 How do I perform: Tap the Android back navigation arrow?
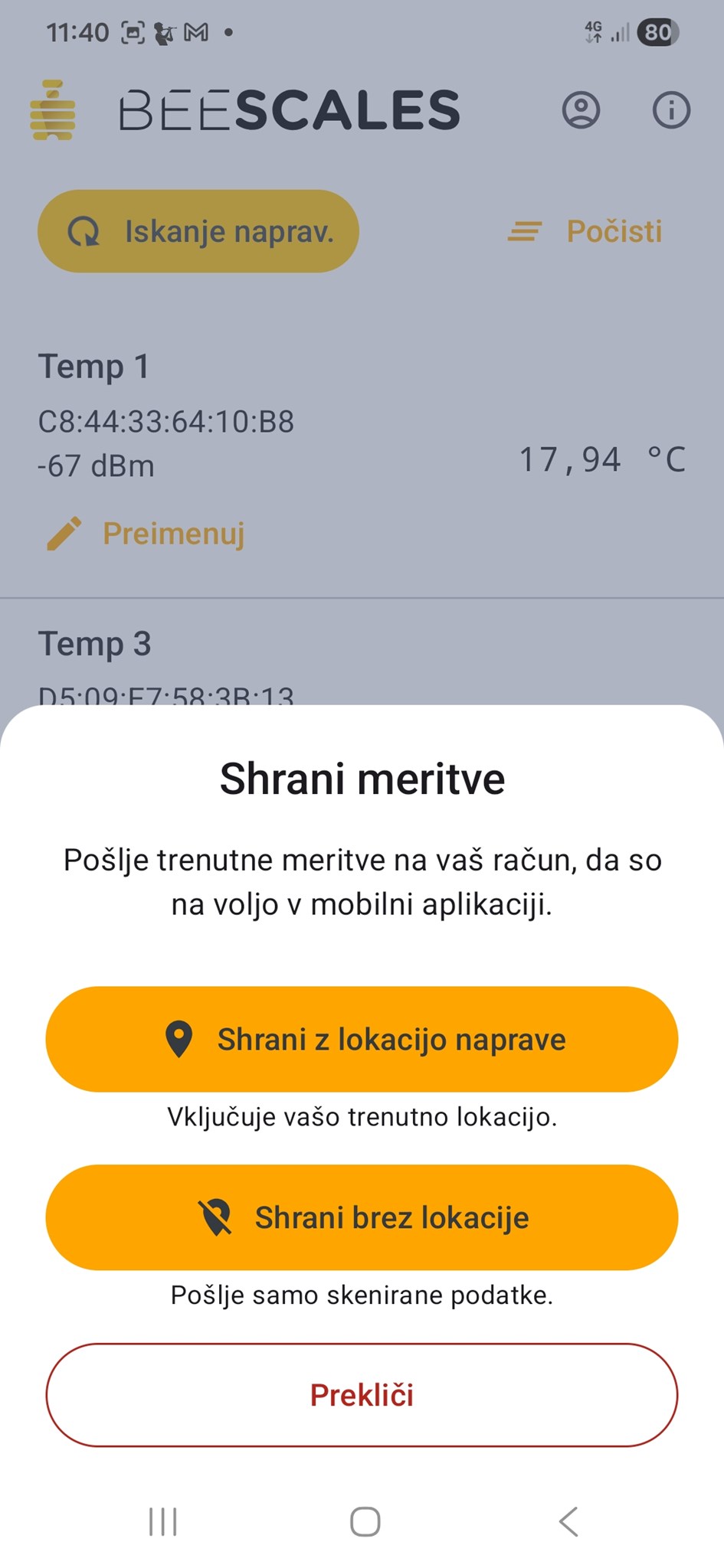(x=570, y=1522)
